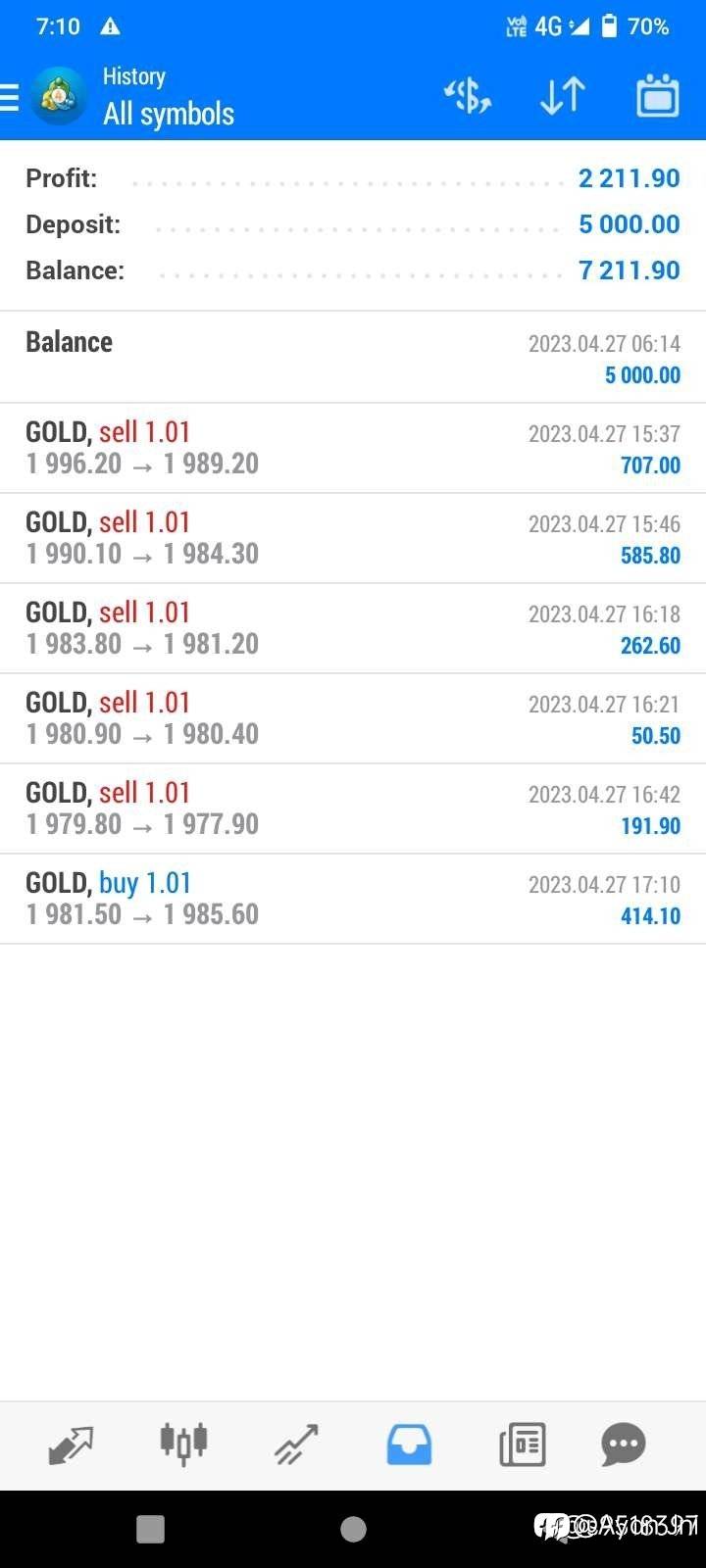Open the calendar date range picker

pos(657,96)
